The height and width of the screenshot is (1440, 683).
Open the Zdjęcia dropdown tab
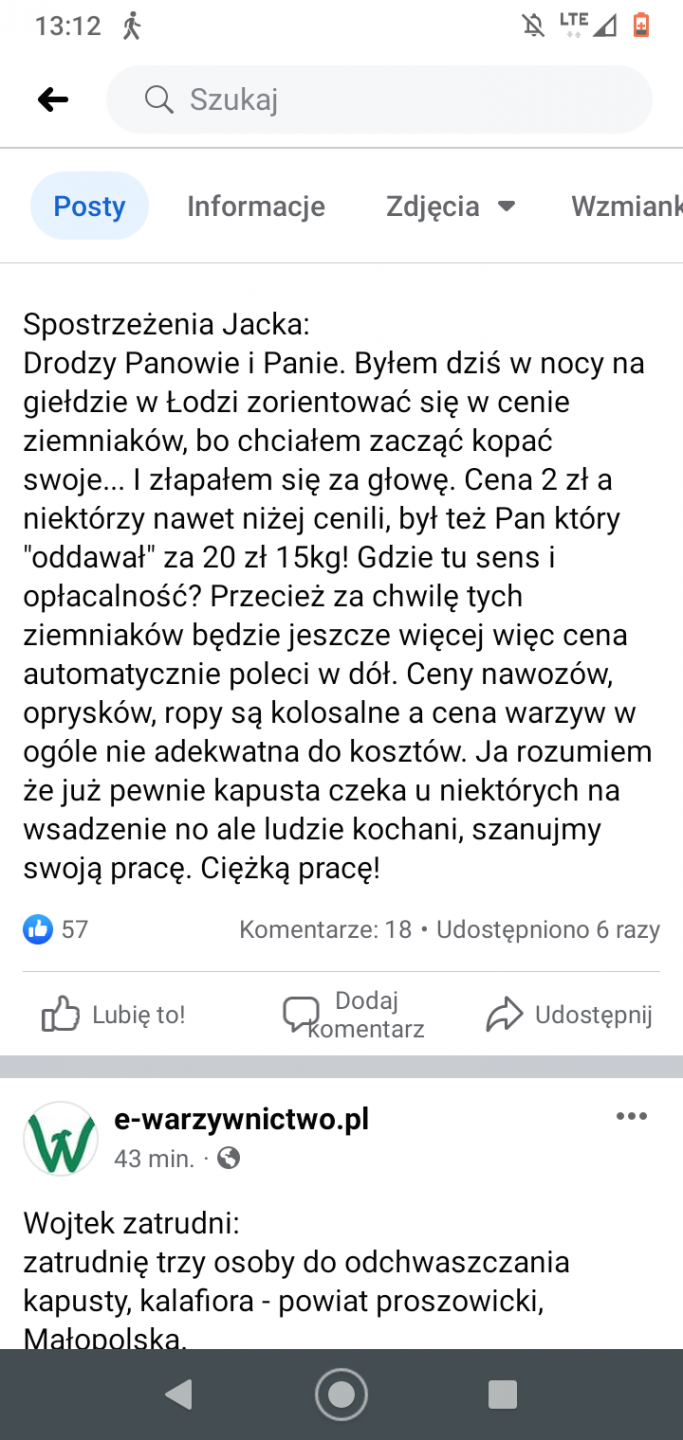coord(450,206)
